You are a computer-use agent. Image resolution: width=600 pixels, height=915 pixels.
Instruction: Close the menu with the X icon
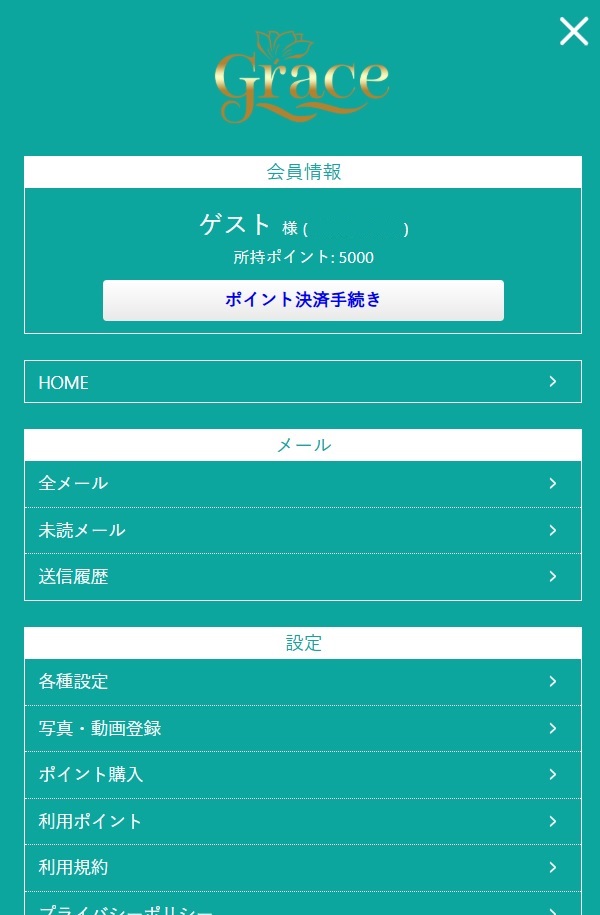point(574,31)
